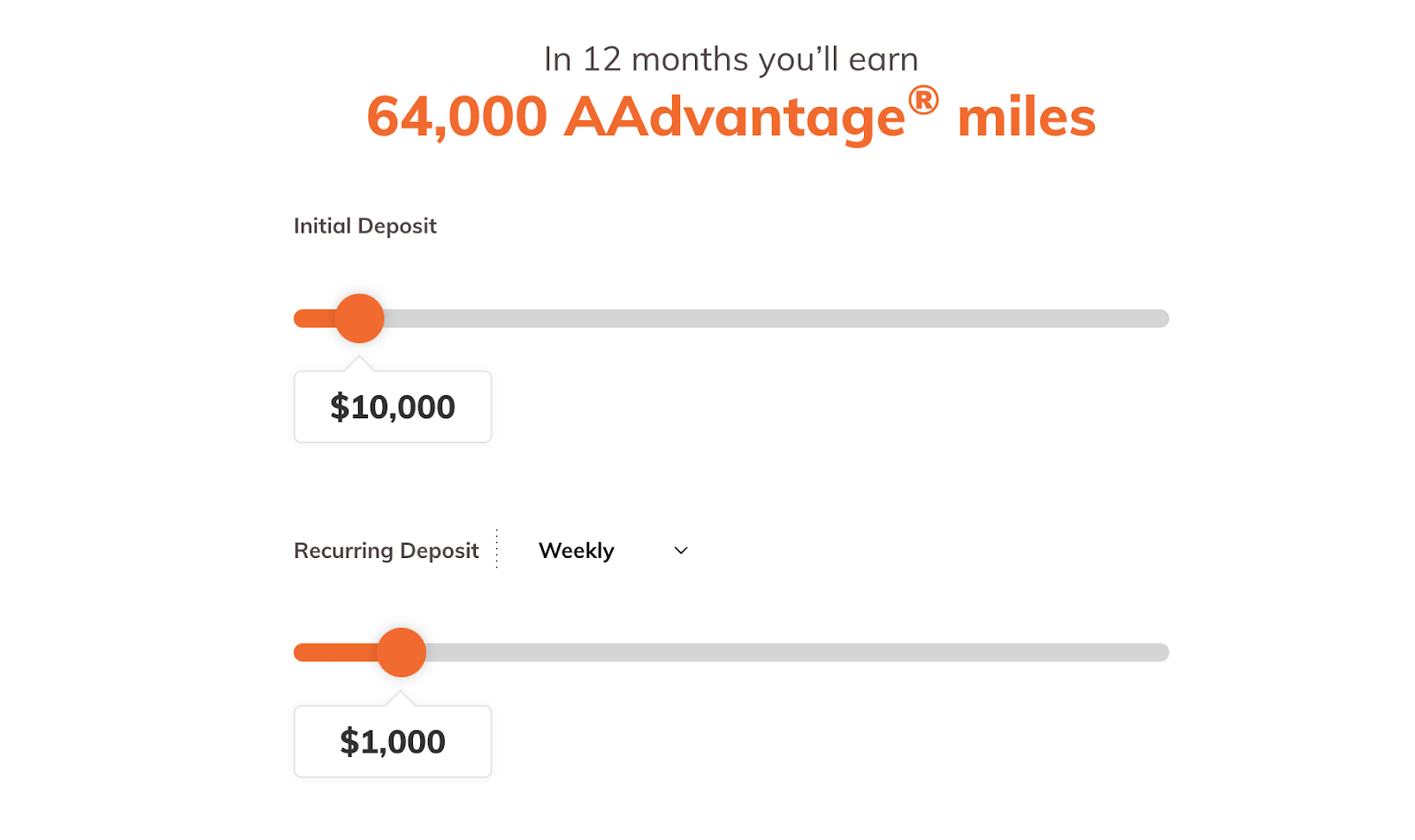Tap the Initial Deposit slider handle
The width and height of the screenshot is (1415, 840).
[360, 318]
